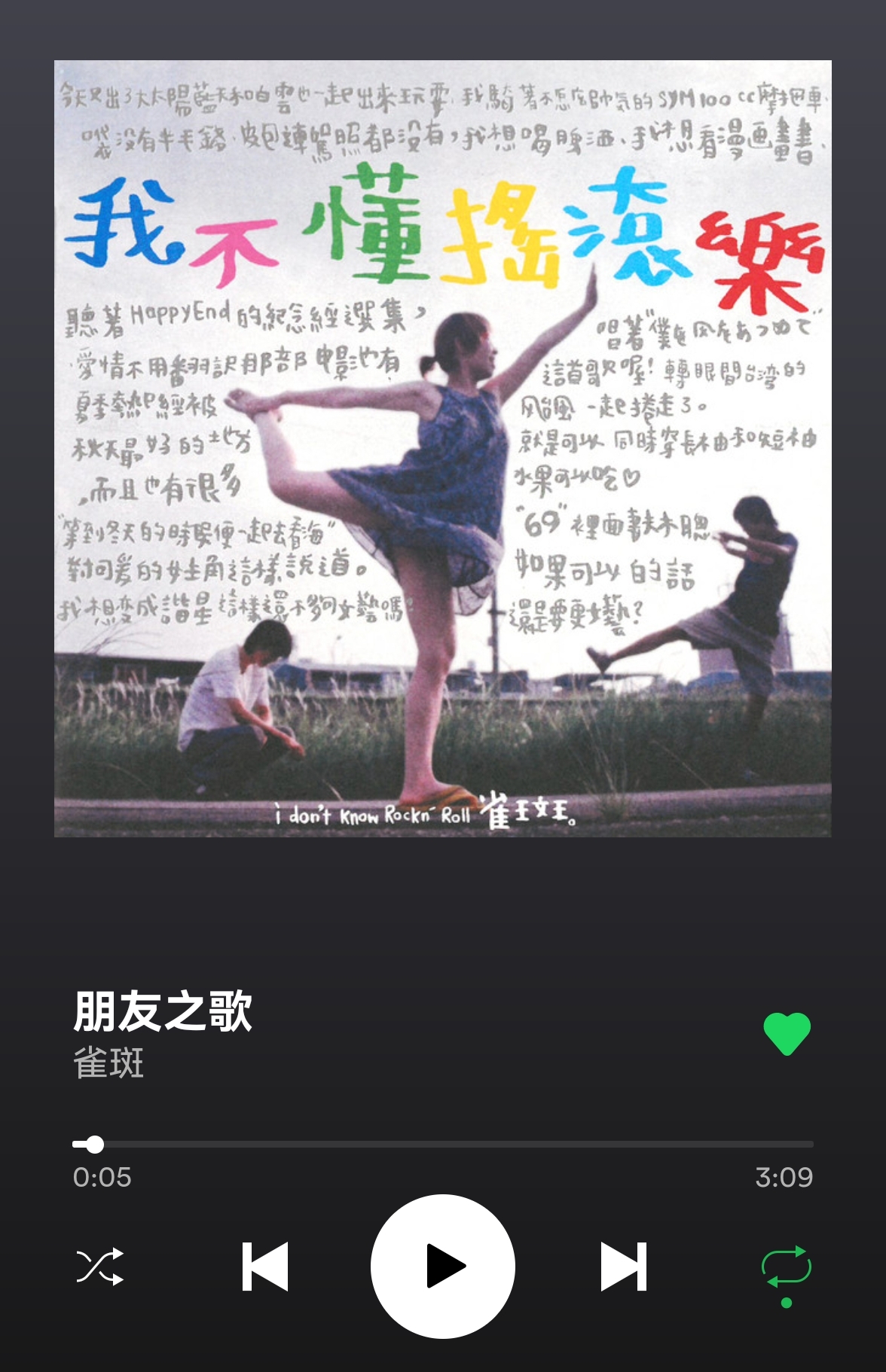The height and width of the screenshot is (1372, 886).
Task: Tap the playback progress bar
Action: tap(443, 1145)
